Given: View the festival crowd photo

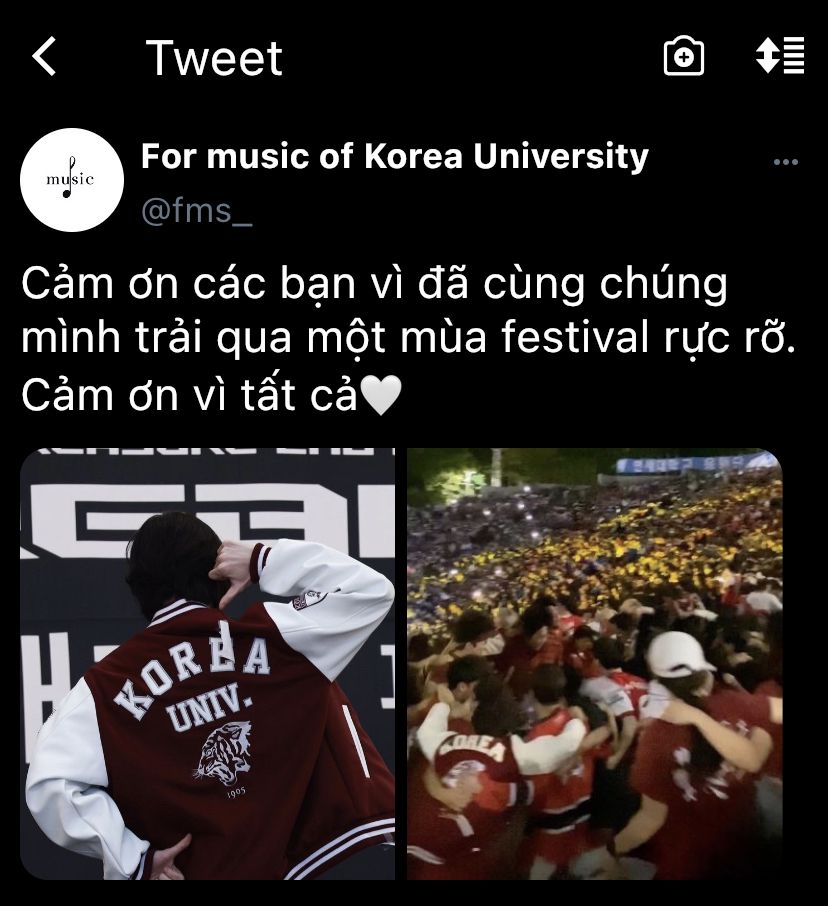Looking at the screenshot, I should coord(594,664).
